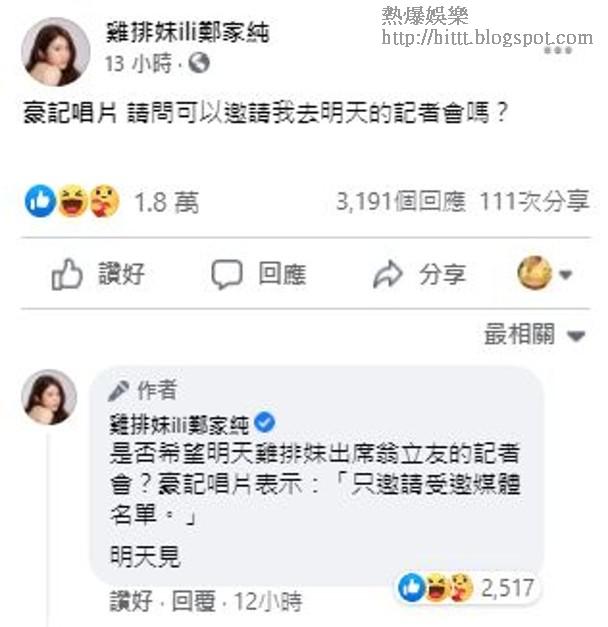The image size is (608, 627).
Task: View the 111次分享 shares list
Action: (533, 202)
